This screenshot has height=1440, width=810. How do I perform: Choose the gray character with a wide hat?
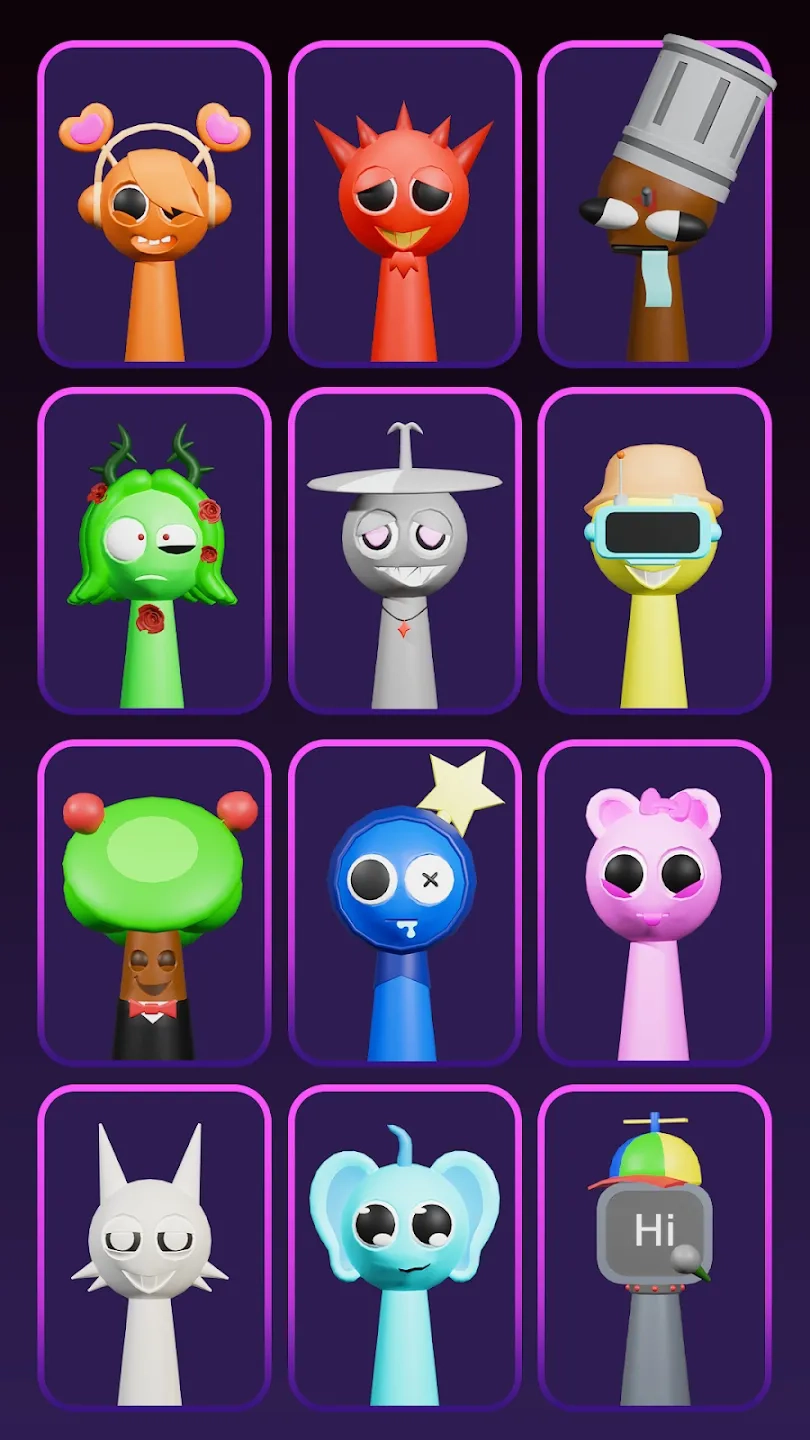click(x=404, y=550)
